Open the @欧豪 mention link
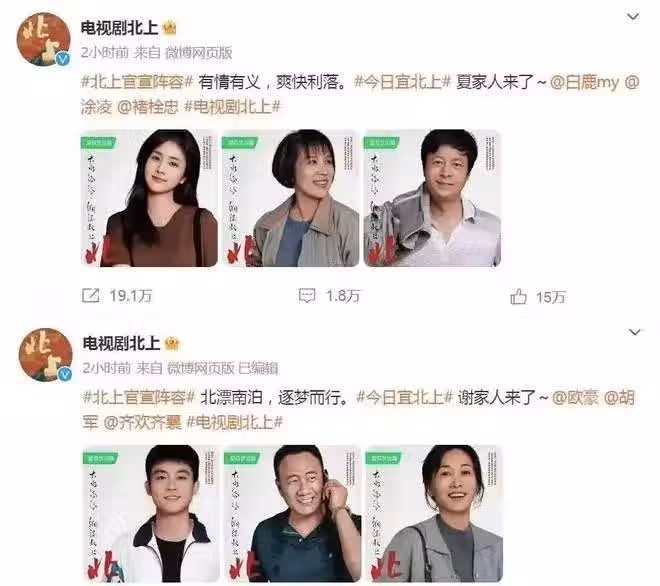 [x=578, y=398]
